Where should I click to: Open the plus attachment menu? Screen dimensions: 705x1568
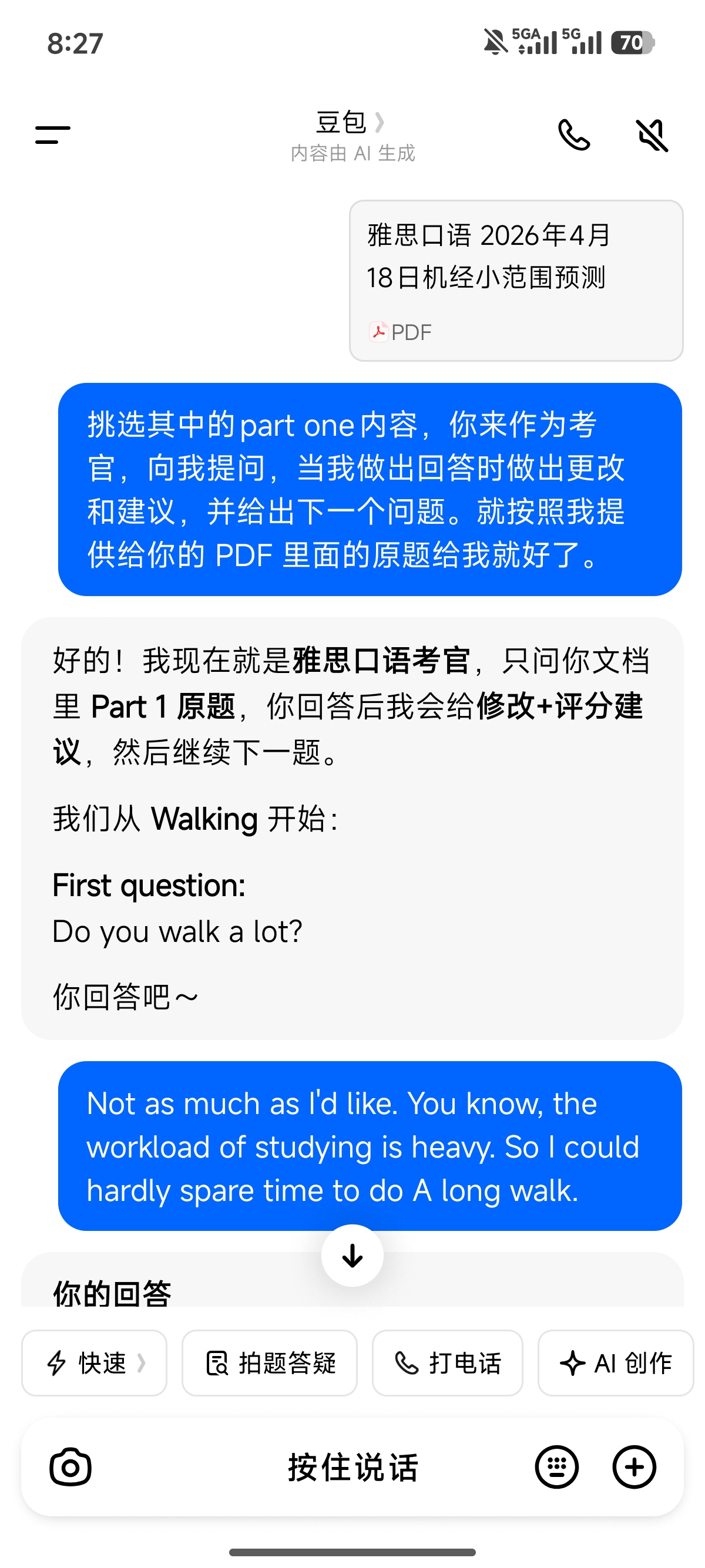[634, 1467]
